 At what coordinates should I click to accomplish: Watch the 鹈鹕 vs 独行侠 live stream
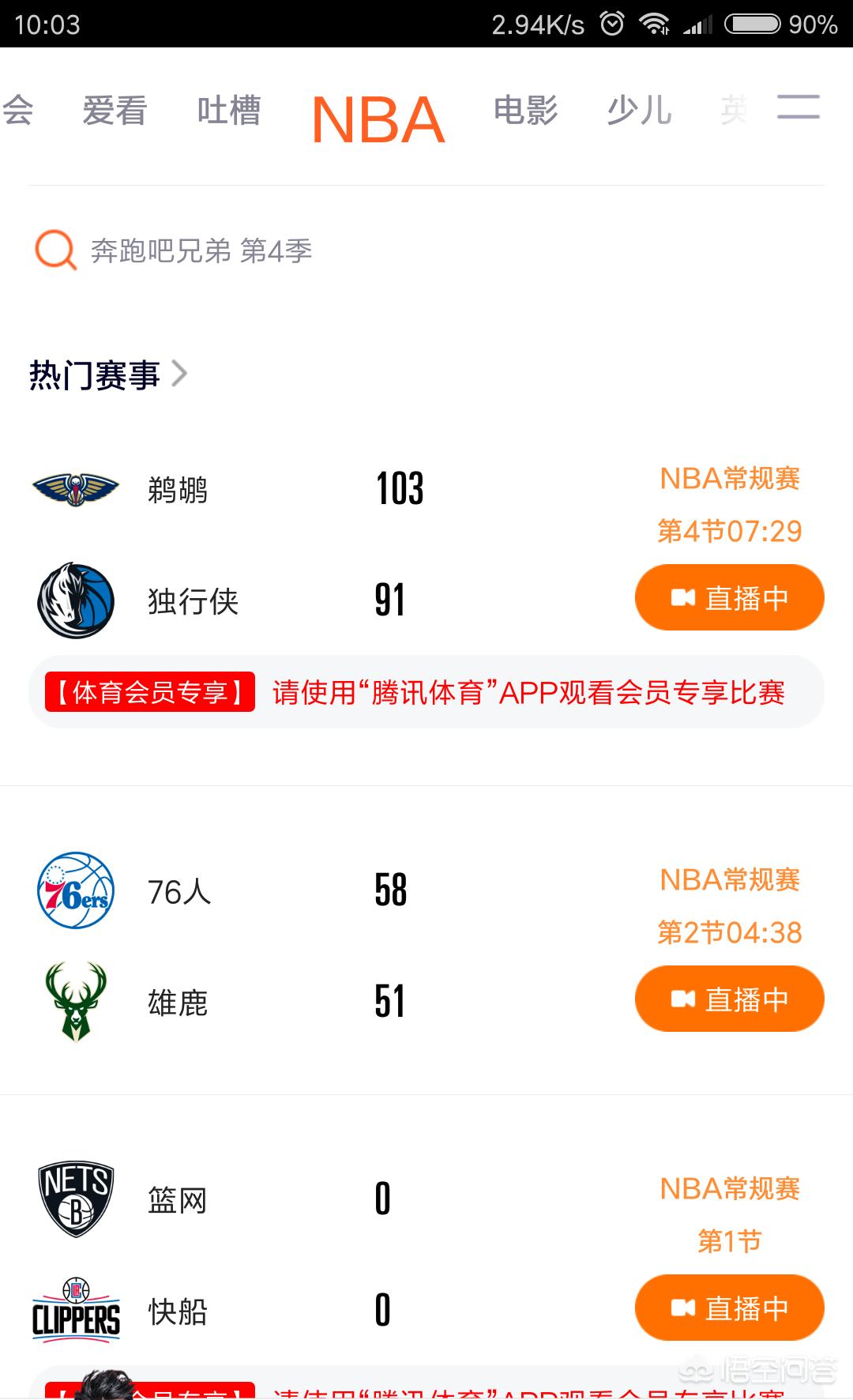(729, 598)
